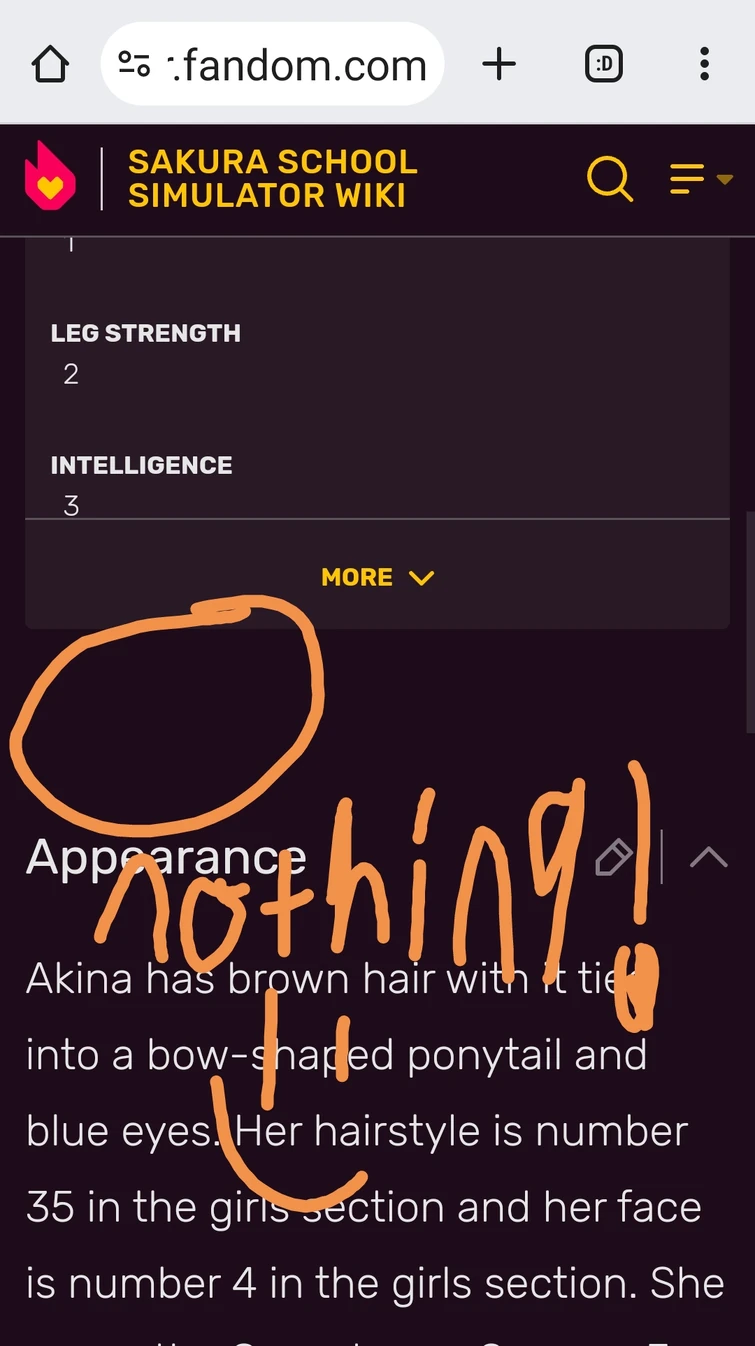
Task: Open the hamburger navigation menu
Action: point(687,178)
